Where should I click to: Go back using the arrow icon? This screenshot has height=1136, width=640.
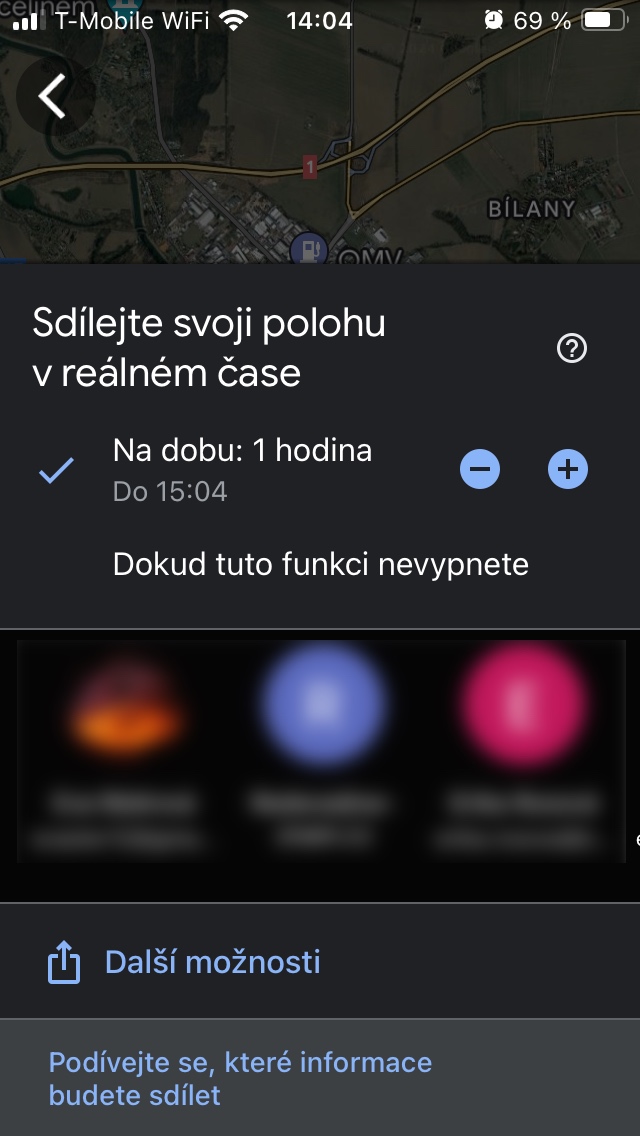[52, 97]
